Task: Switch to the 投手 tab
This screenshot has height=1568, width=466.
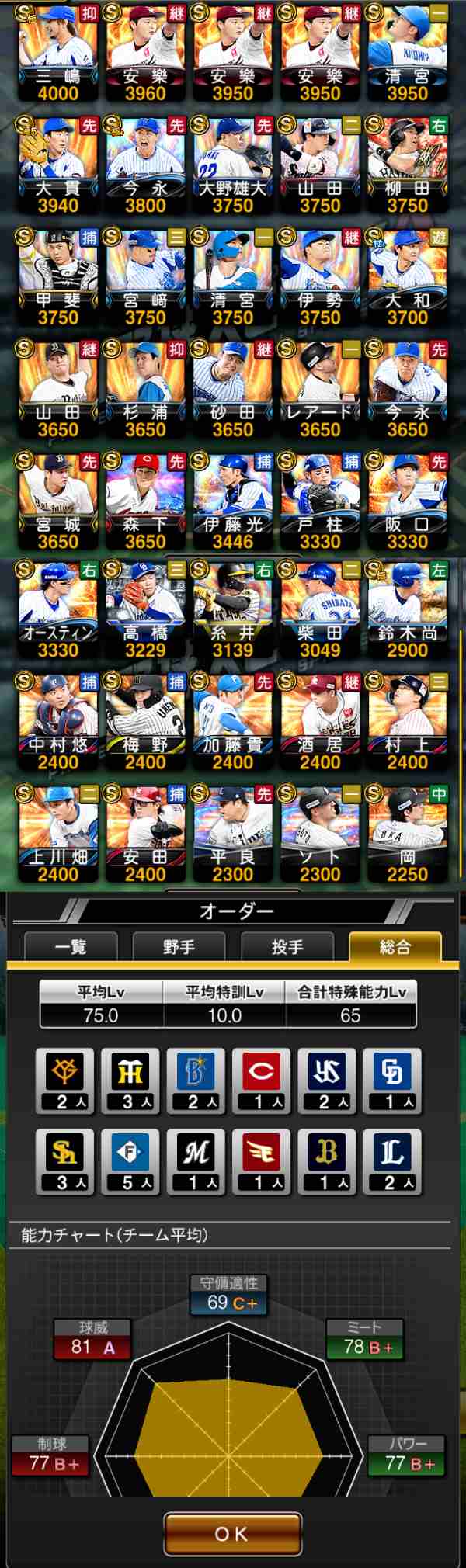Action: click(287, 946)
